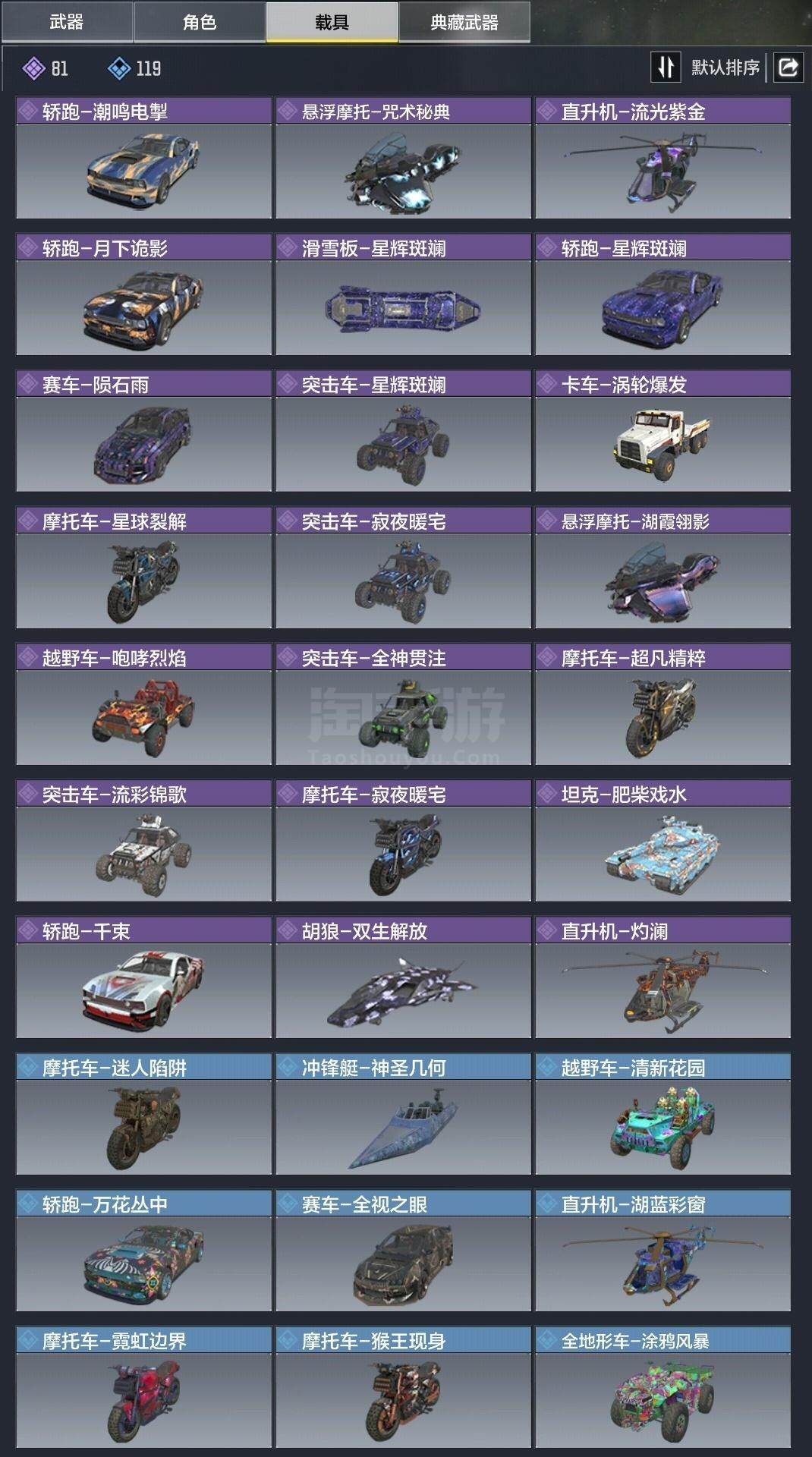Select the 摩托车-猴王现身 card
The height and width of the screenshot is (1457, 812).
tap(404, 1387)
